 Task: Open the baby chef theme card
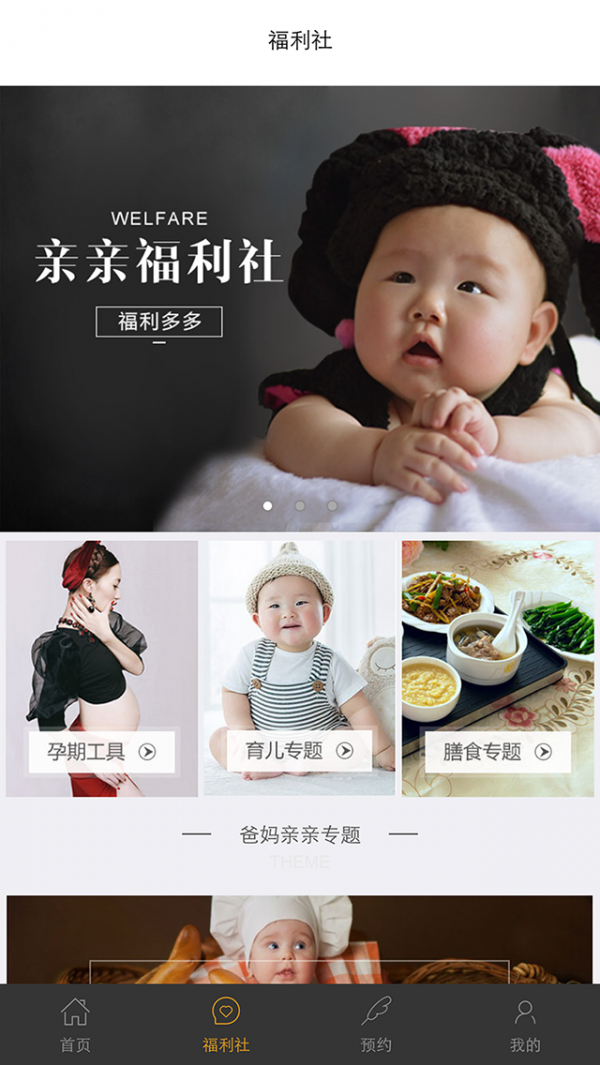coord(300,940)
